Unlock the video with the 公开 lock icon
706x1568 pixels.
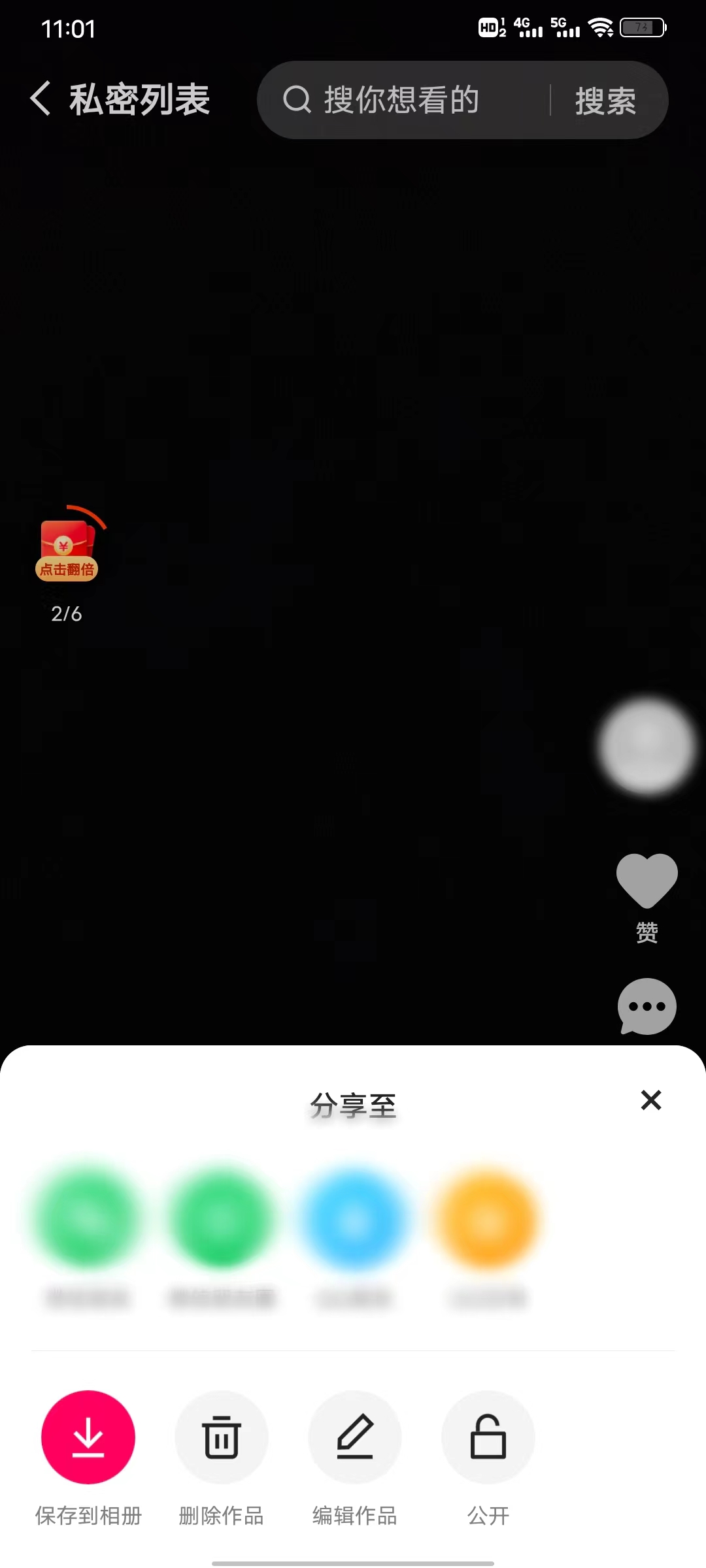tap(488, 1437)
